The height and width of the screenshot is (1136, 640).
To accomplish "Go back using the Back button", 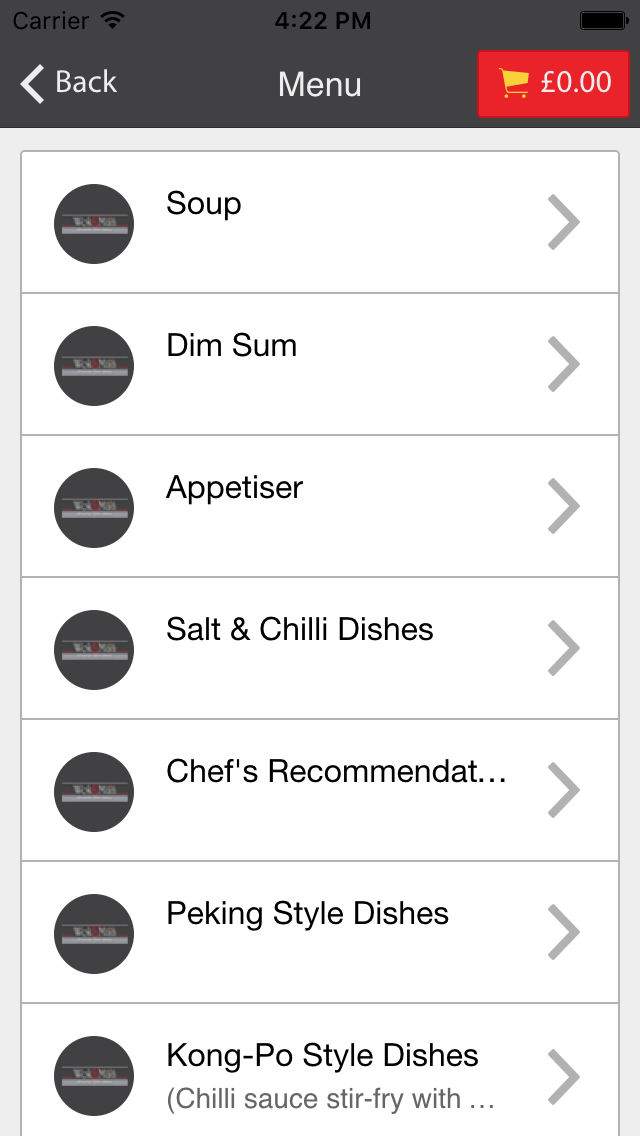I will click(x=68, y=83).
